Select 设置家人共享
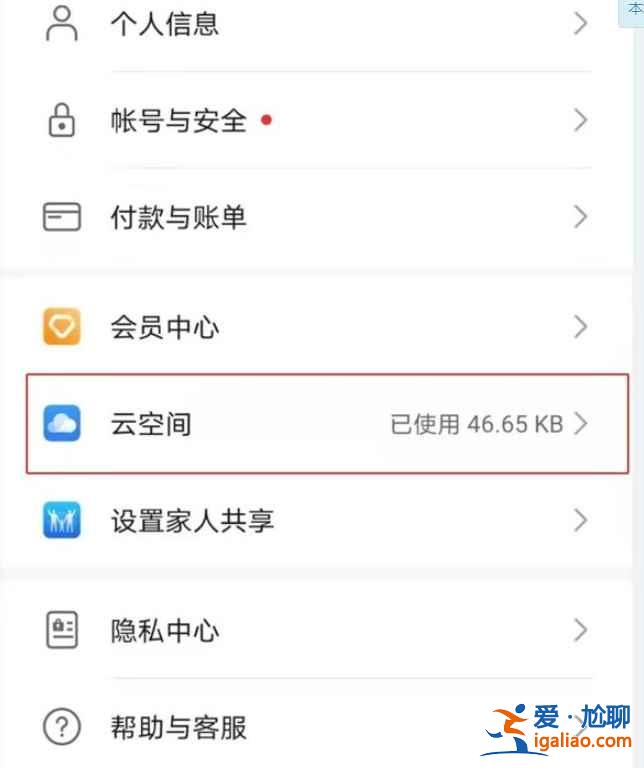The width and height of the screenshot is (644, 768). 192,521
